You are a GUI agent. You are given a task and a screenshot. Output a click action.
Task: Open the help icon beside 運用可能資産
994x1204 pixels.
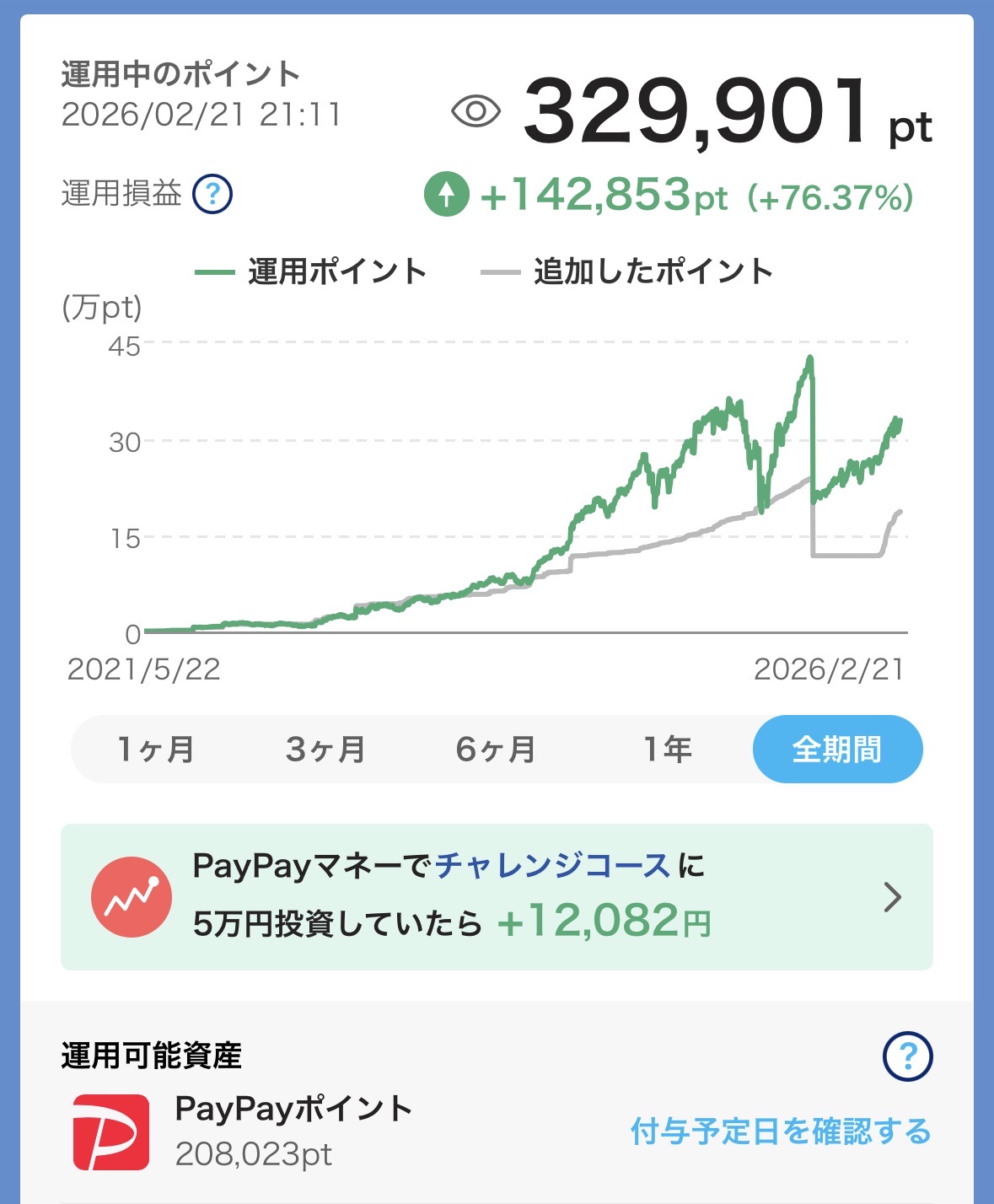907,1056
